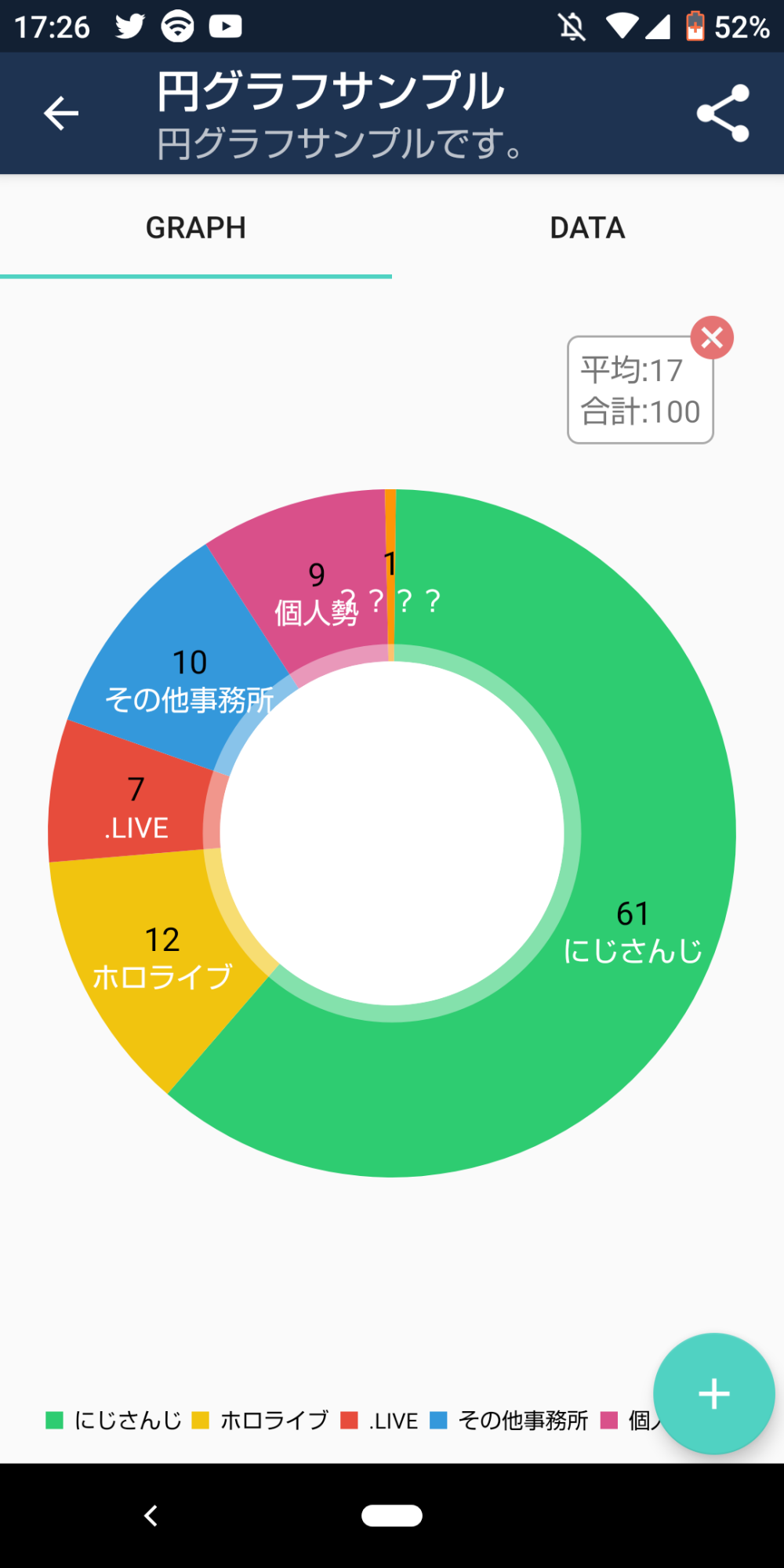Tap the home pill button
Viewport: 784px width, 1568px height.
point(392,1515)
